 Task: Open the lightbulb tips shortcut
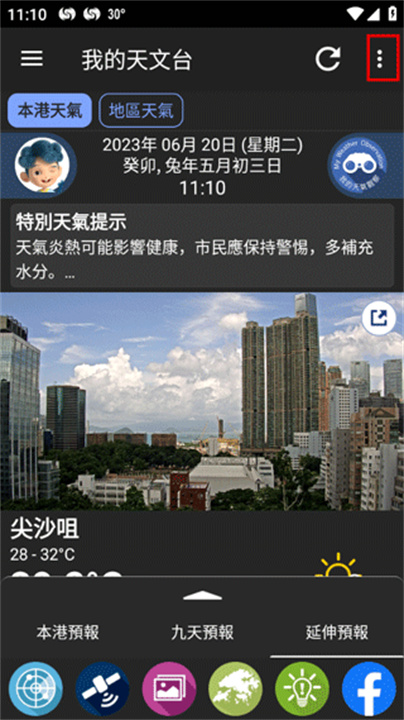point(302,690)
